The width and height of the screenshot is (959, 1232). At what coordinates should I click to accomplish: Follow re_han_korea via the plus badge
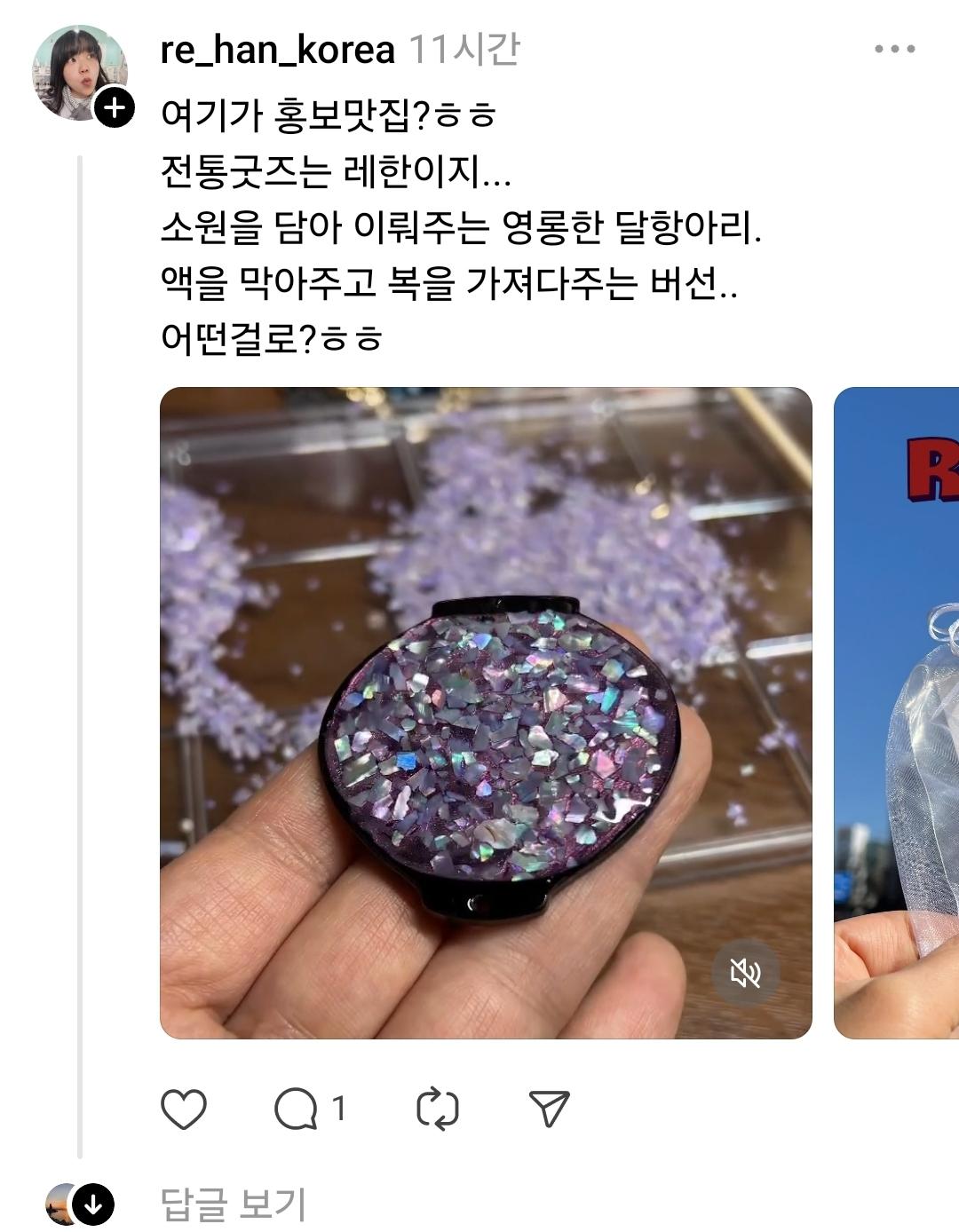pos(115,108)
